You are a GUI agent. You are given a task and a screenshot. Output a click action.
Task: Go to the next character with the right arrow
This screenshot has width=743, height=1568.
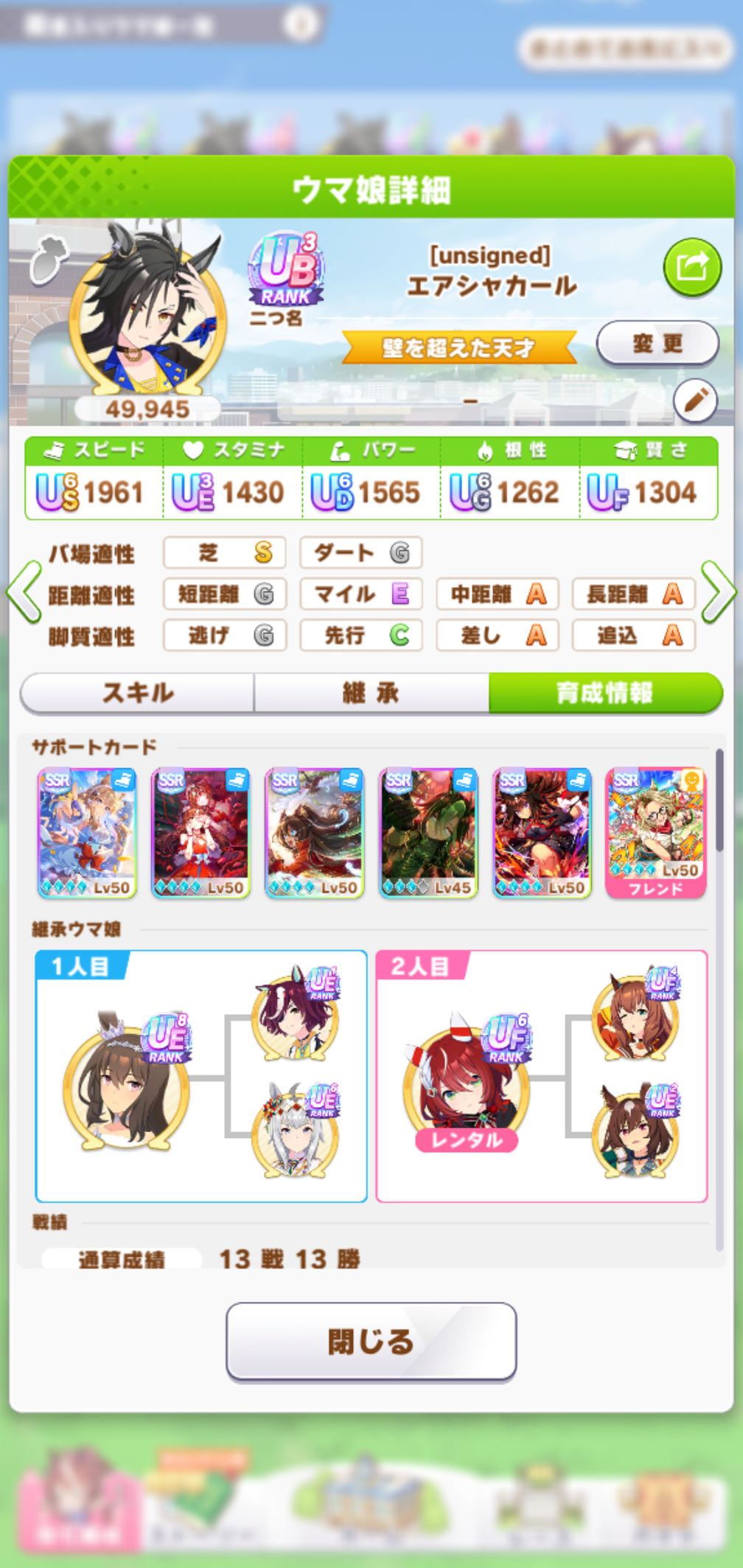tap(718, 592)
